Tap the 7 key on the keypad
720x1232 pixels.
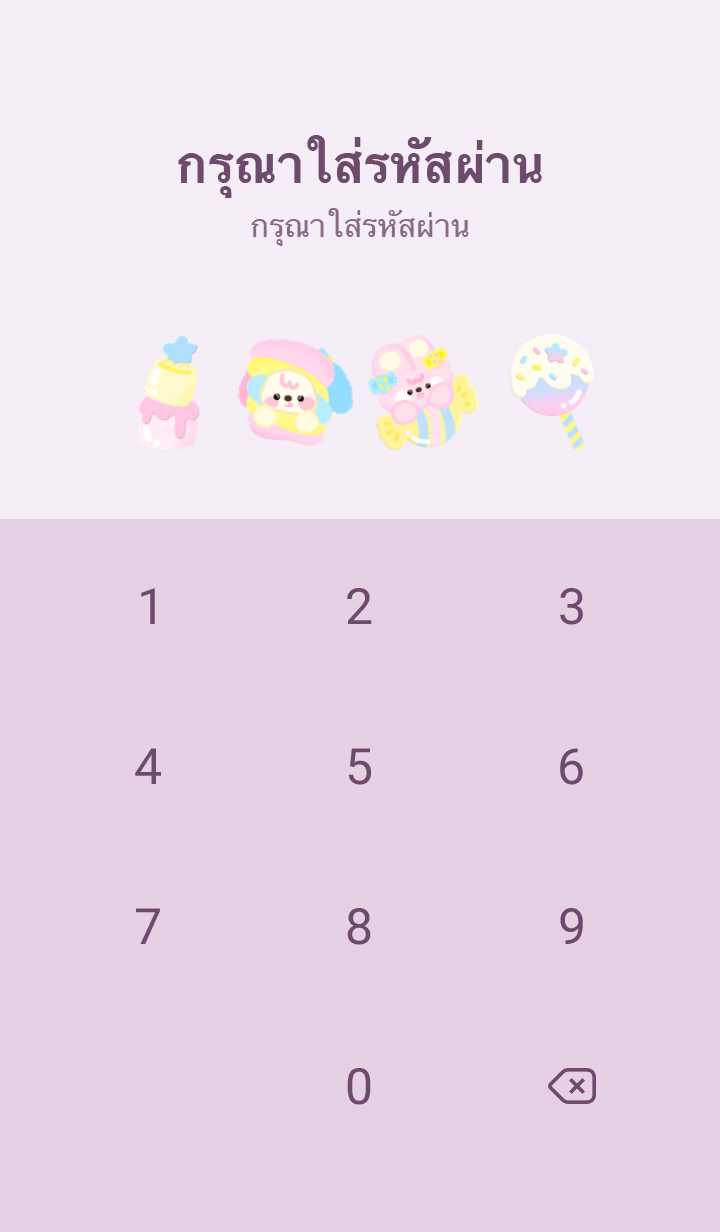click(x=148, y=927)
